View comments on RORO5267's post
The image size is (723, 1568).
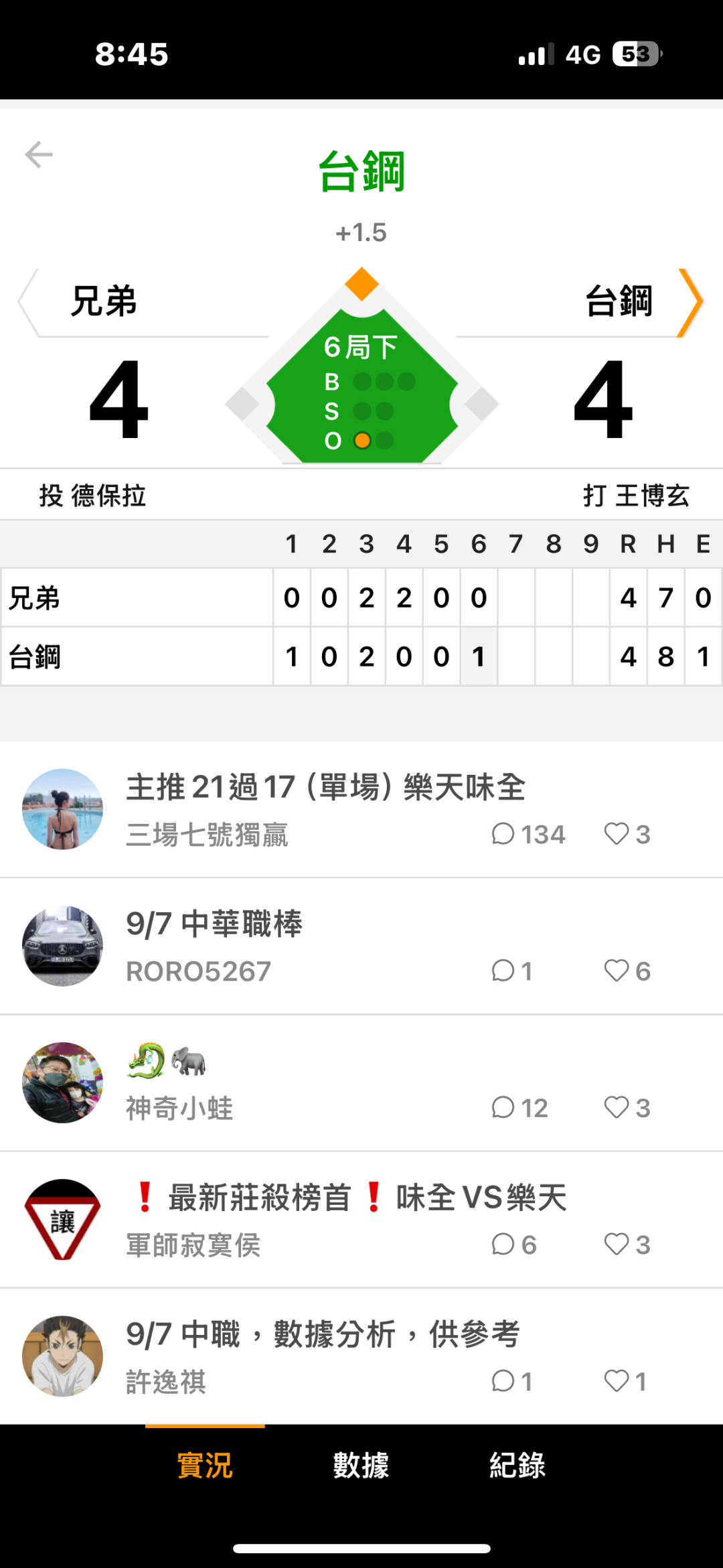click(x=512, y=971)
